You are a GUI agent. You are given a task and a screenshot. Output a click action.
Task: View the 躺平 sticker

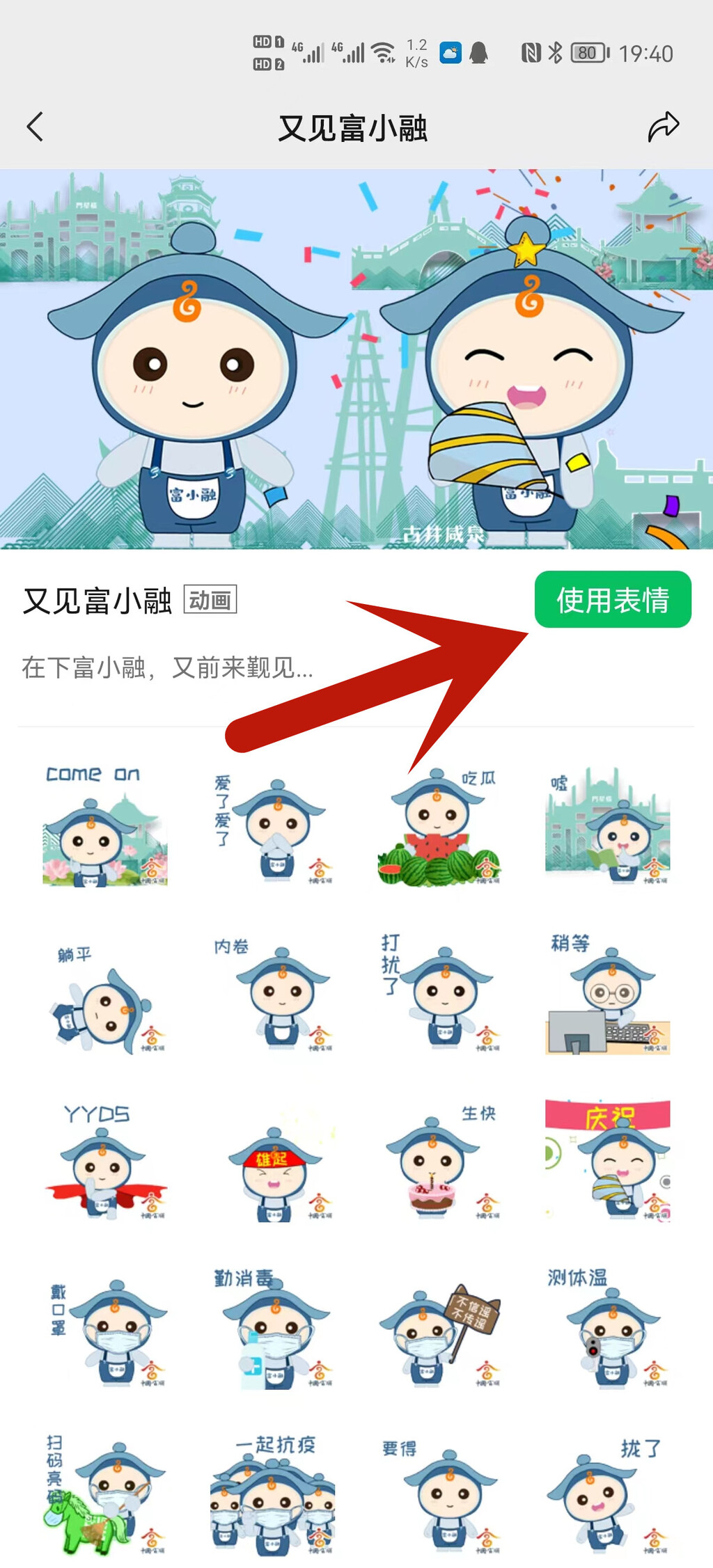[x=105, y=997]
